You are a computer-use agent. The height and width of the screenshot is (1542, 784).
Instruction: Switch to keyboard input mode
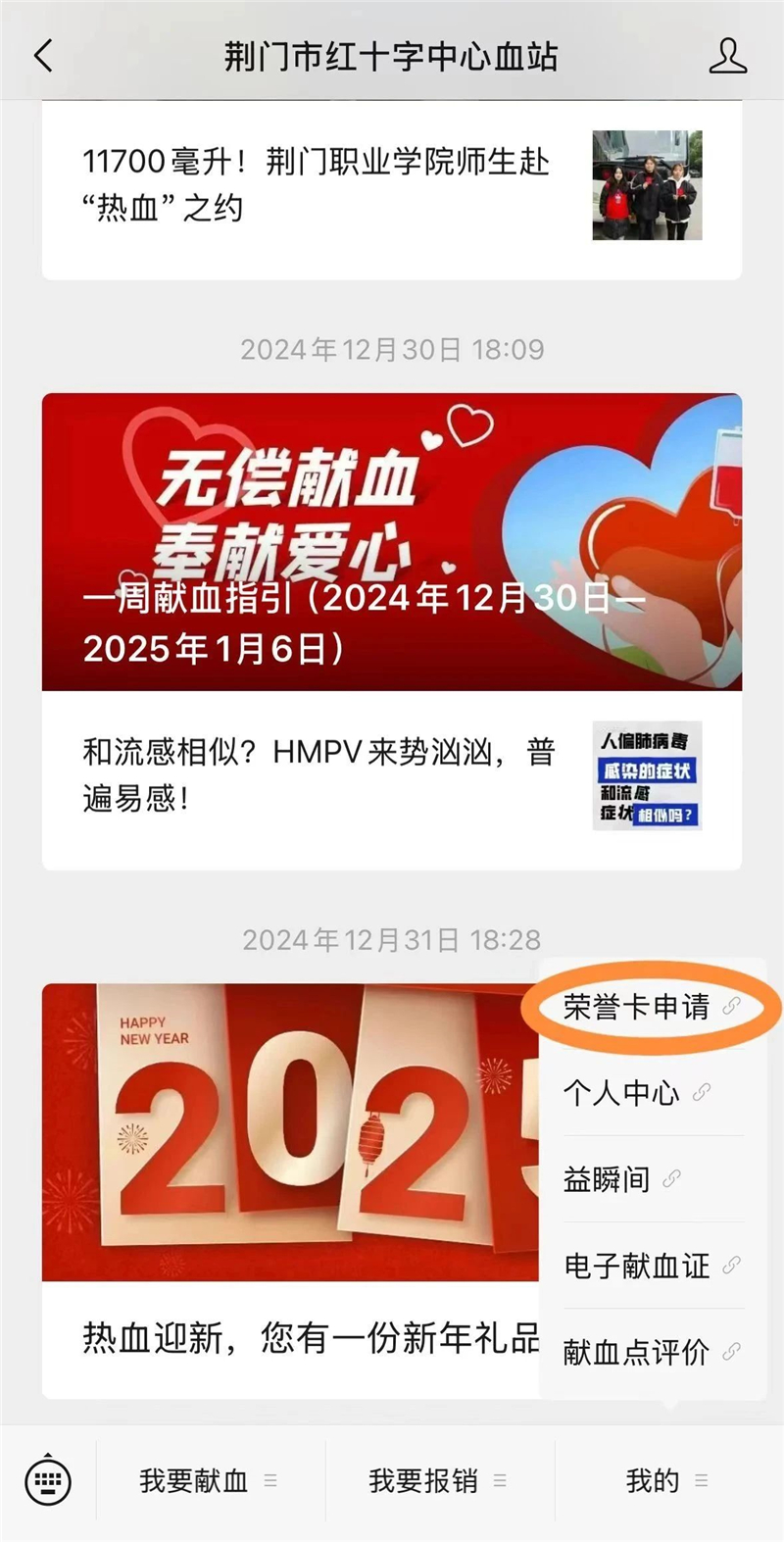pos(47,1480)
